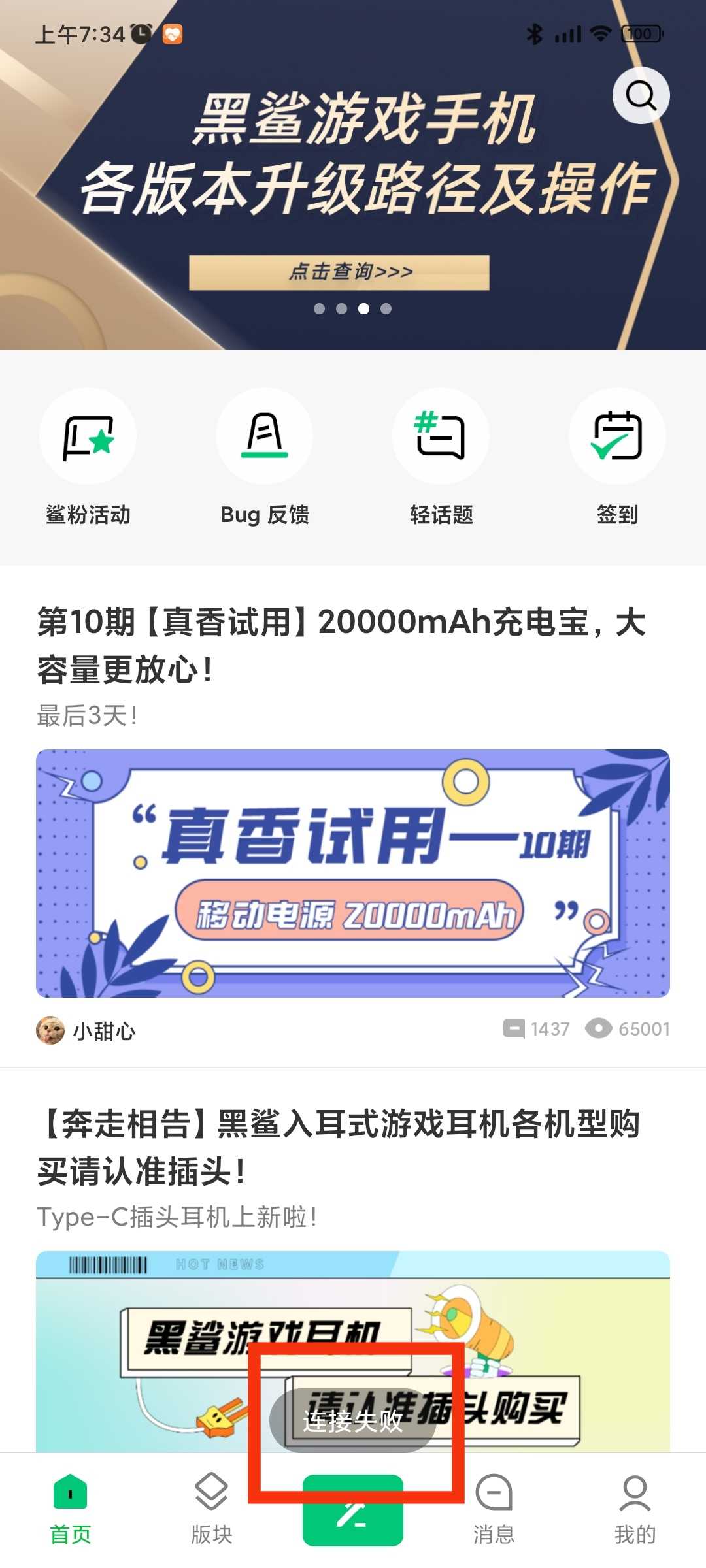The image size is (706, 1568).
Task: Open 轻话题 shortcut
Action: tap(441, 457)
